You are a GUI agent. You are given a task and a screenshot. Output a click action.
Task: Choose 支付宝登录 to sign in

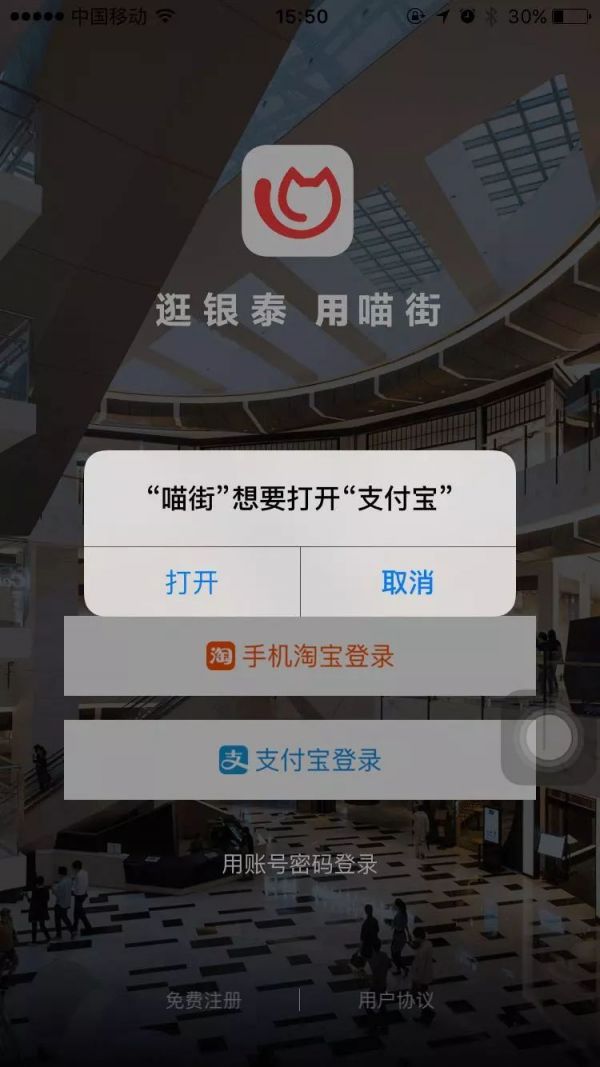(x=300, y=760)
